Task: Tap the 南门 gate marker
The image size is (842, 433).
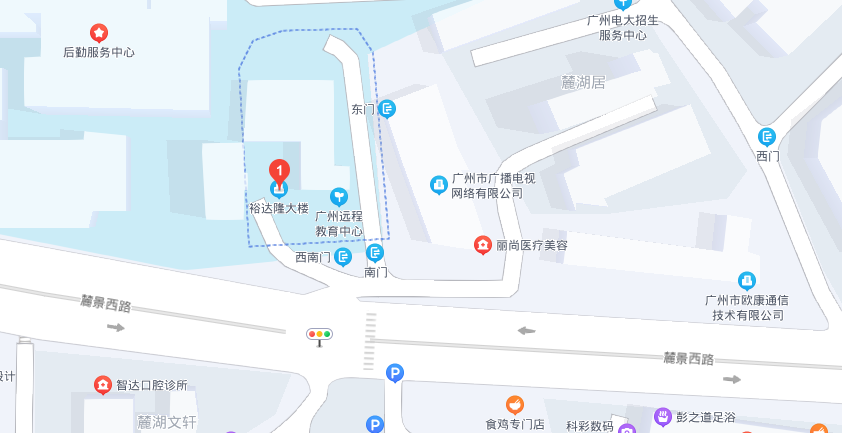Action: [375, 253]
